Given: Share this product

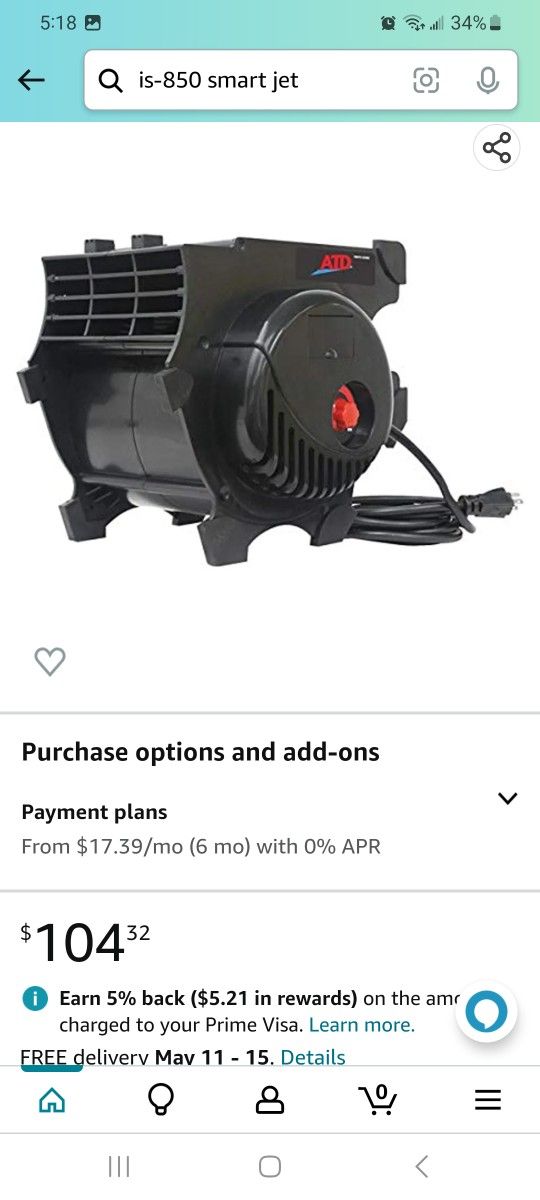Looking at the screenshot, I should tap(496, 148).
